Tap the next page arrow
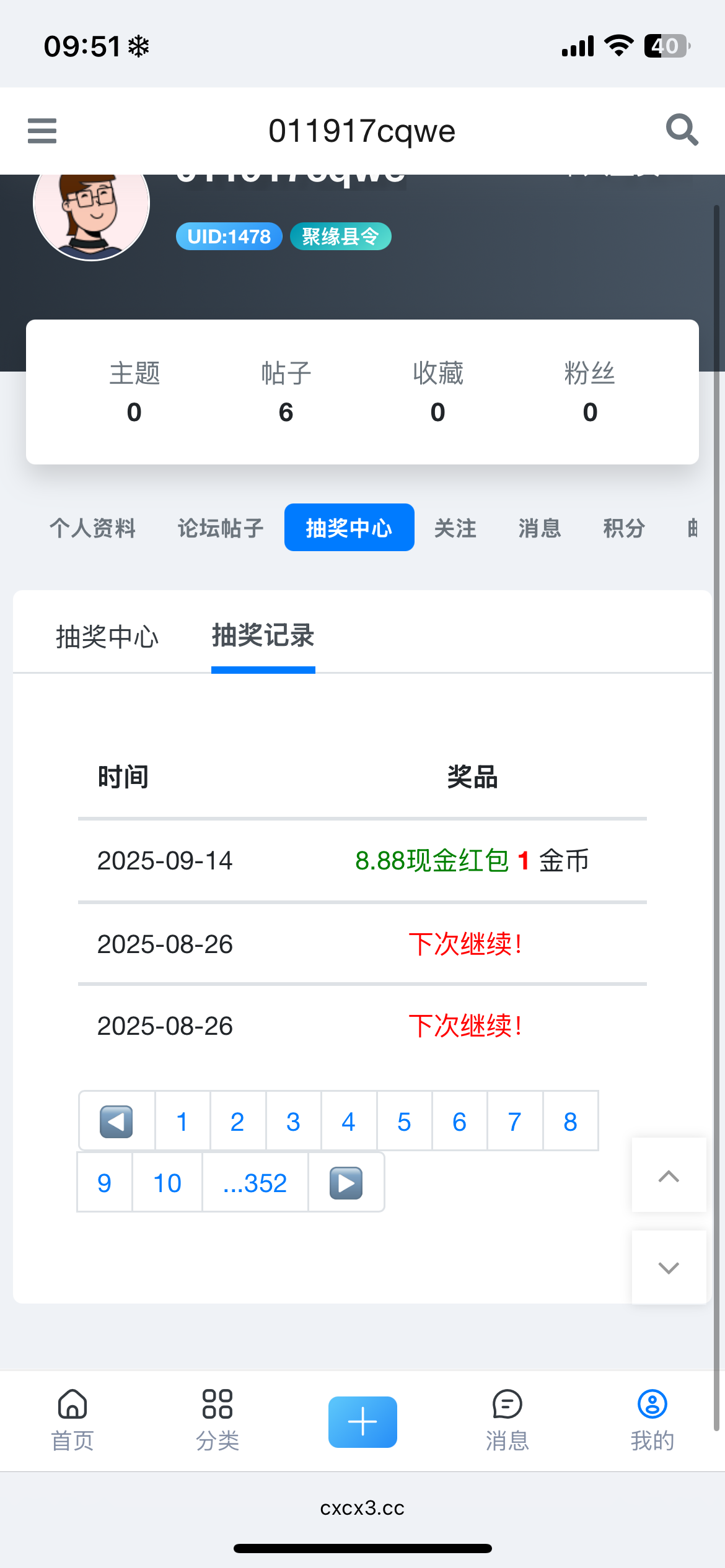This screenshot has width=725, height=1568. click(x=346, y=1183)
